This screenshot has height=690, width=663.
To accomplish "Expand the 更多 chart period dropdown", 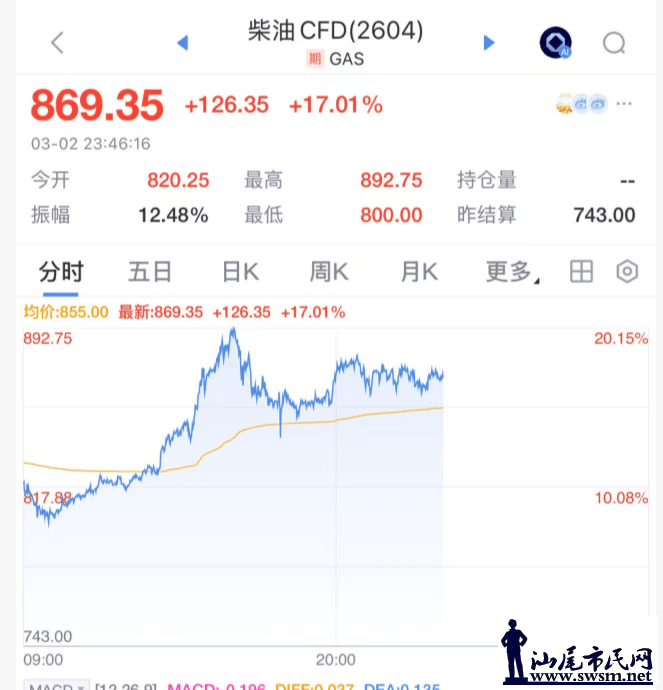I will 512,271.
